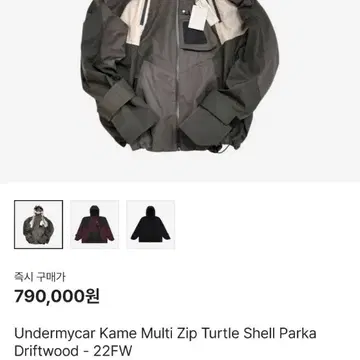
Task: Select the black jacket thumbnail
Action: [150, 224]
